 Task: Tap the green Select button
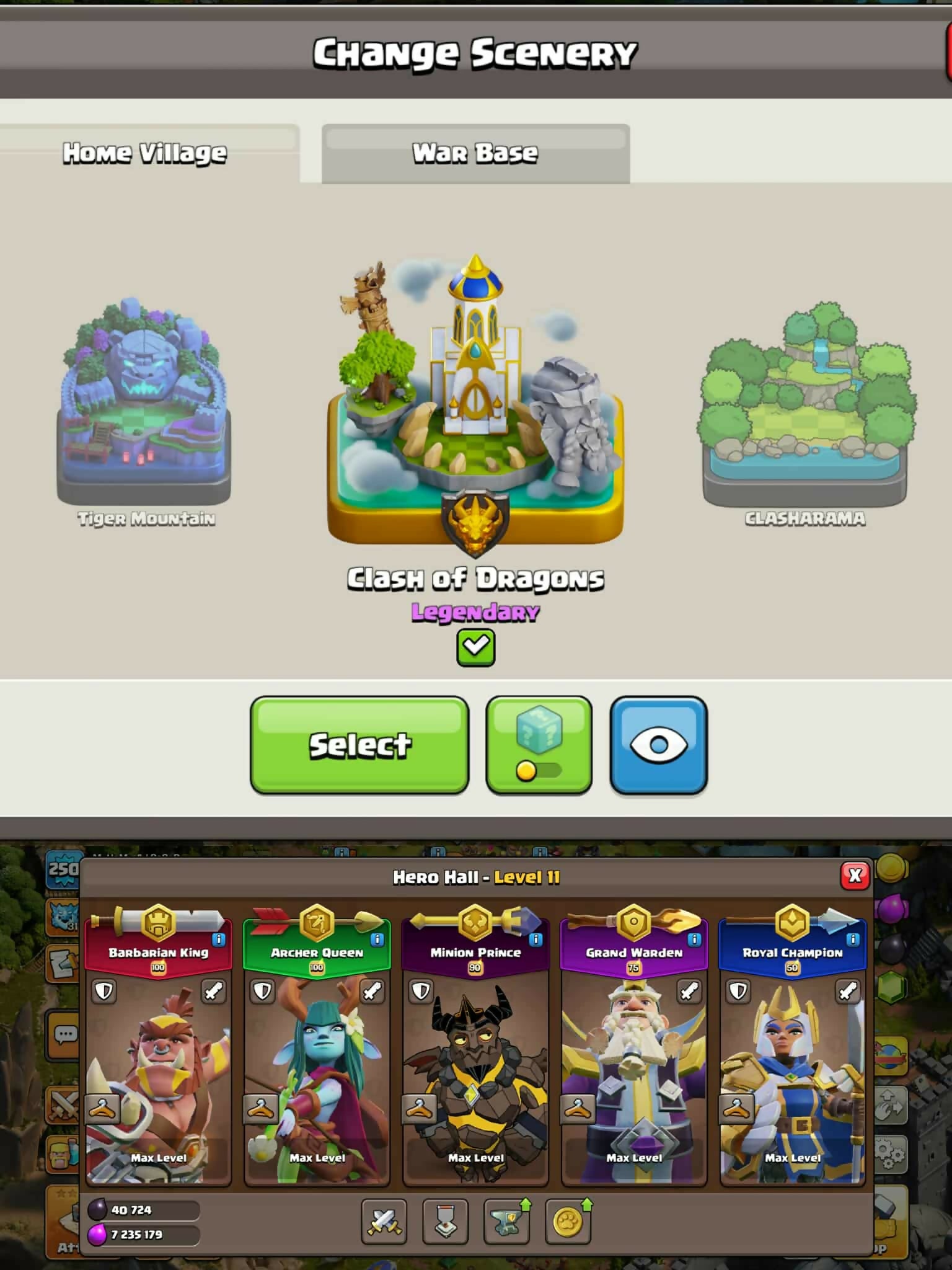(359, 745)
